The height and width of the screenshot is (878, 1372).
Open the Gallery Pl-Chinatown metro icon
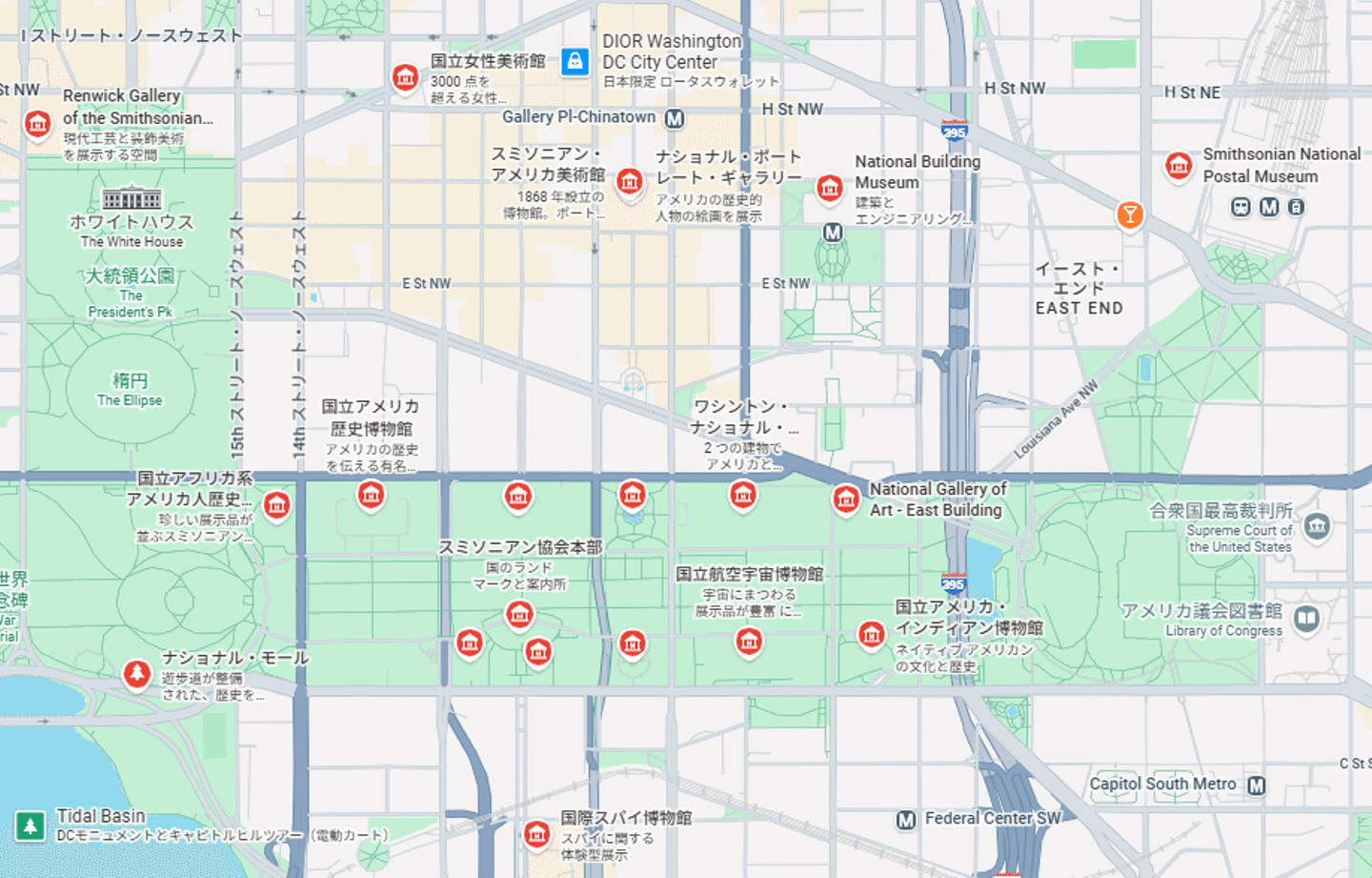pyautogui.click(x=675, y=119)
